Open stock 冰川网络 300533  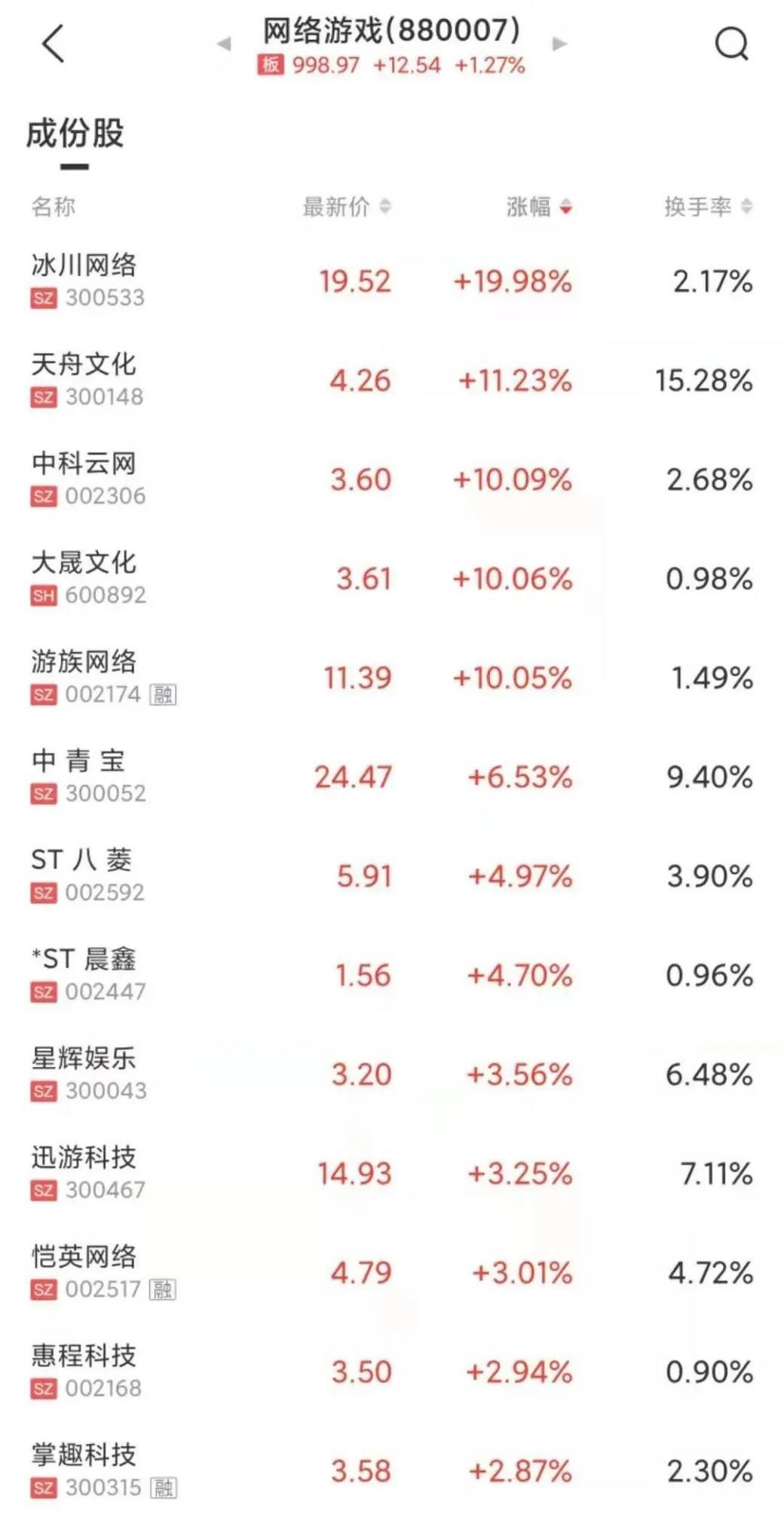(x=392, y=281)
